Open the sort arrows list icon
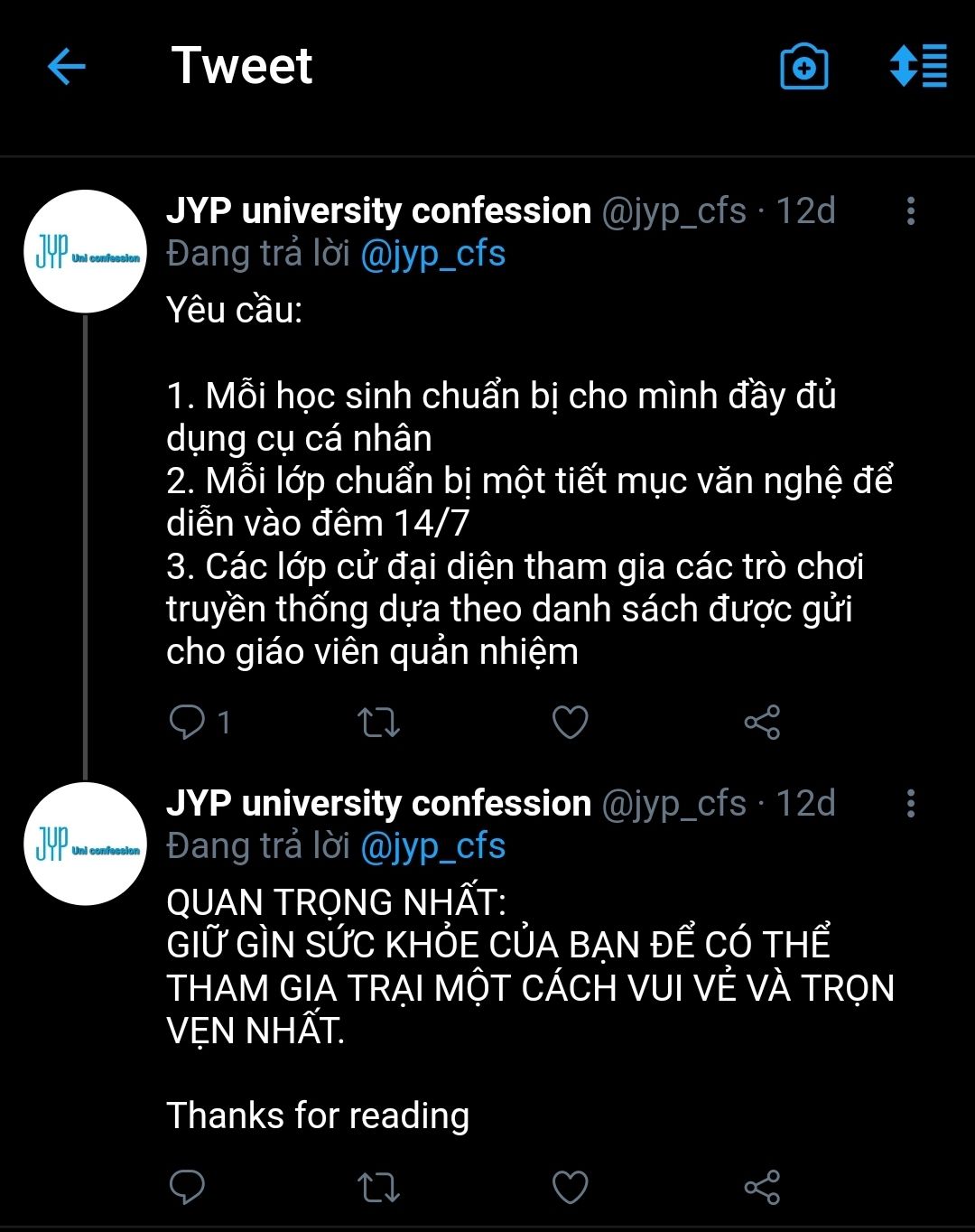The width and height of the screenshot is (975, 1232). click(x=918, y=66)
